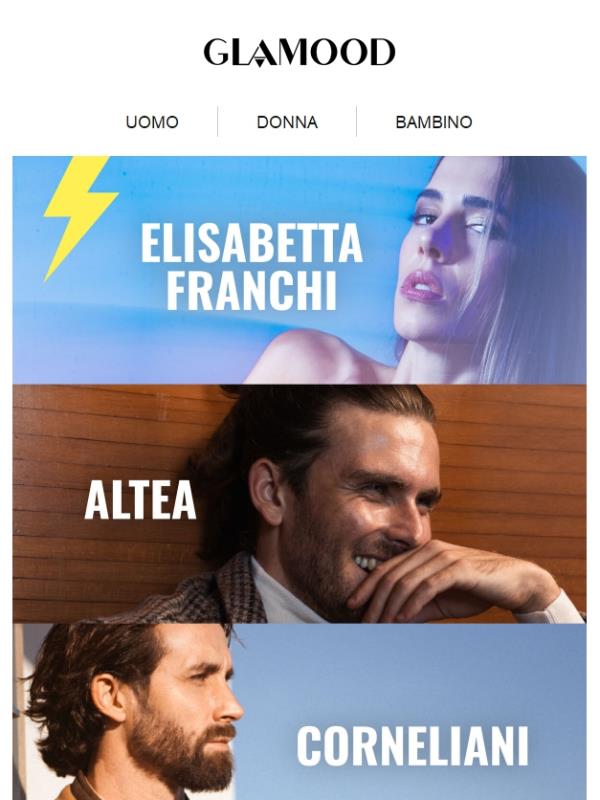Open the Elisabetta Franchi banner
This screenshot has width=600, height=800.
coord(299,270)
